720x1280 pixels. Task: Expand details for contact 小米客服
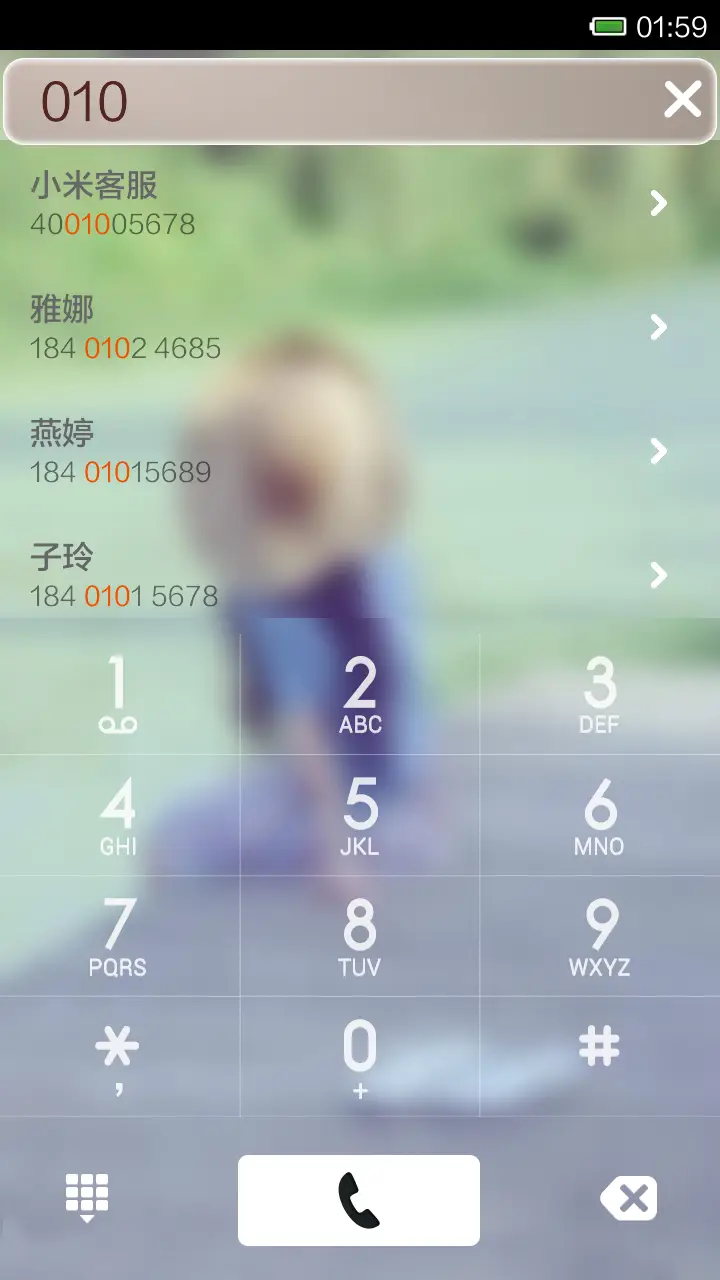click(x=658, y=204)
